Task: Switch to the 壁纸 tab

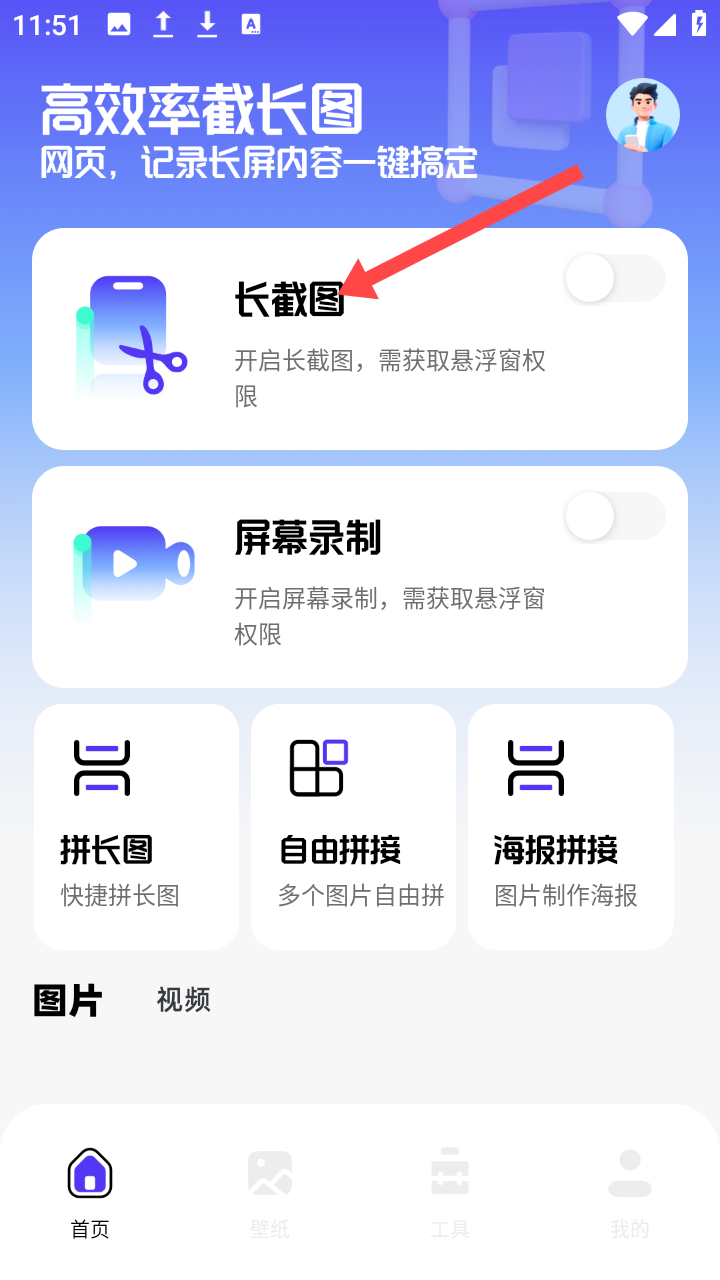Action: (x=270, y=1194)
